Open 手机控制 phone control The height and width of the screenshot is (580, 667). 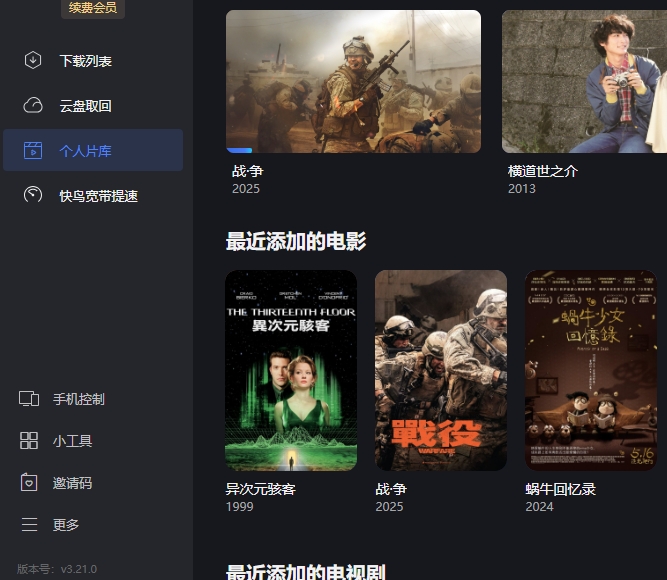click(77, 399)
